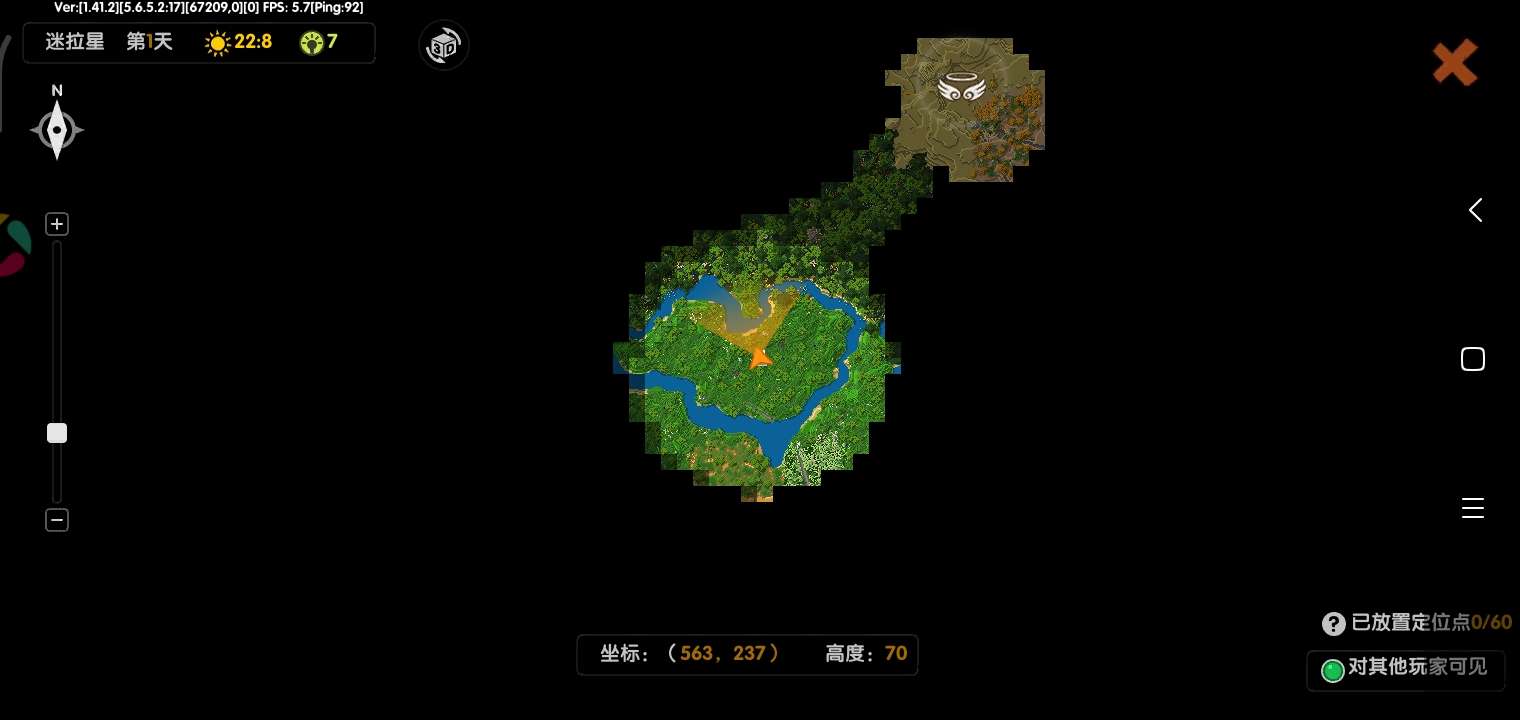Image resolution: width=1520 pixels, height=720 pixels.
Task: Go to home via the square button
Action: tap(1472, 359)
